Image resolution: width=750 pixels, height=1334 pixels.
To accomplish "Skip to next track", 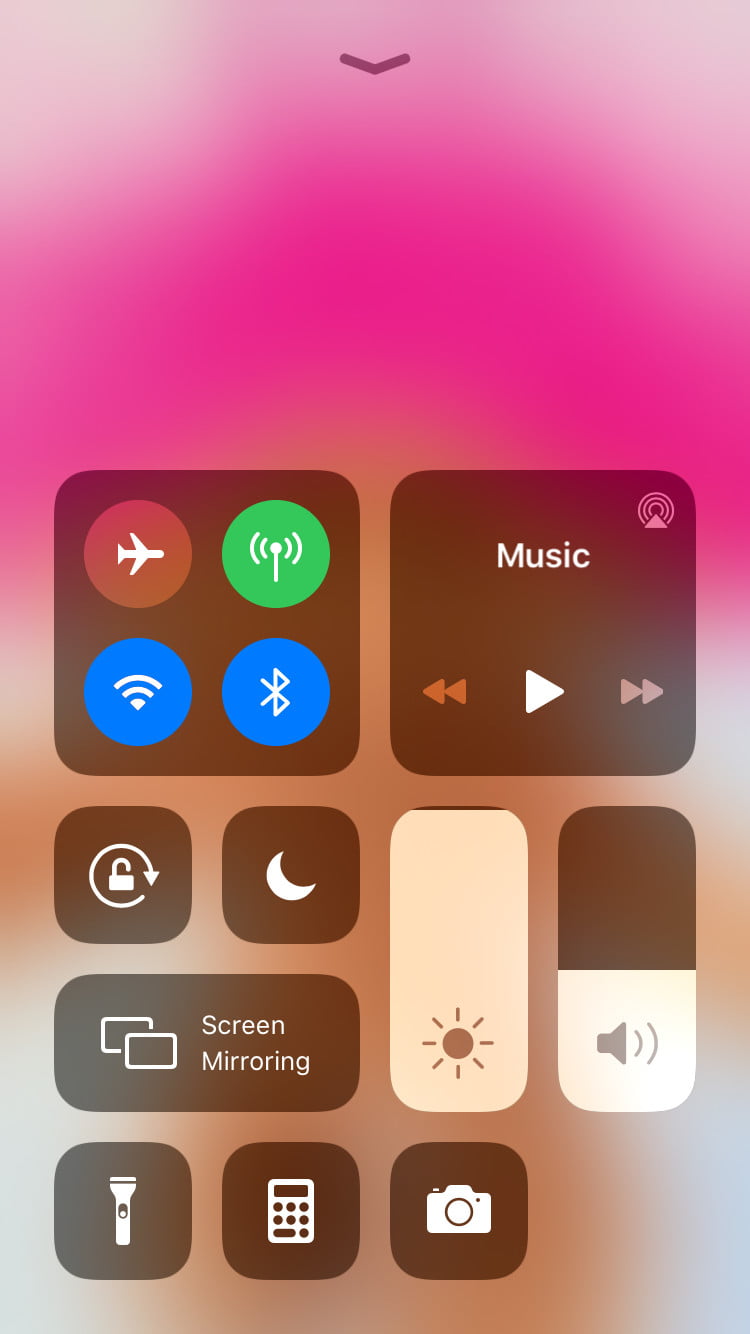I will (642, 691).
